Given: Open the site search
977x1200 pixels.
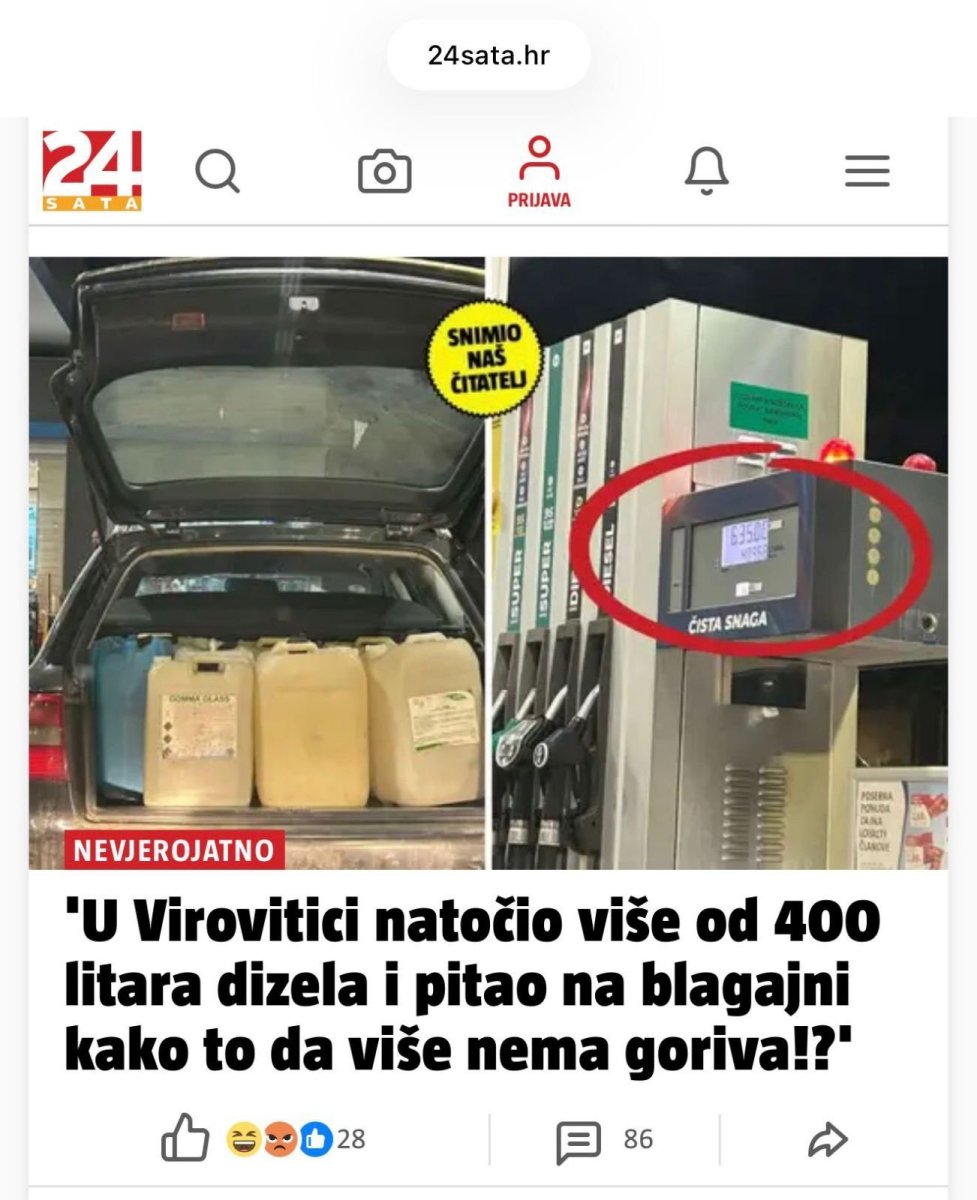Looking at the screenshot, I should (x=216, y=171).
